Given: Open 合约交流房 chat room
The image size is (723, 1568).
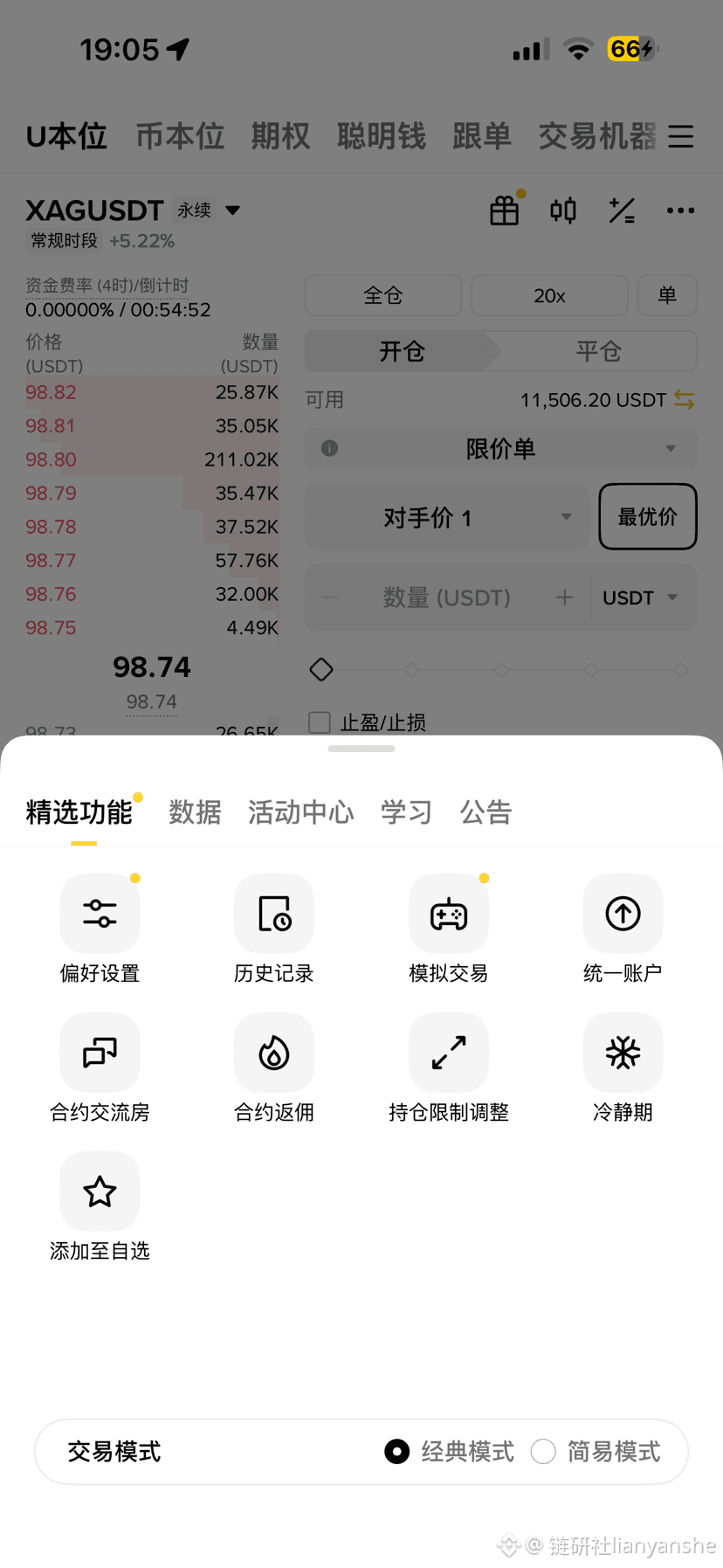Looking at the screenshot, I should pos(100,1053).
